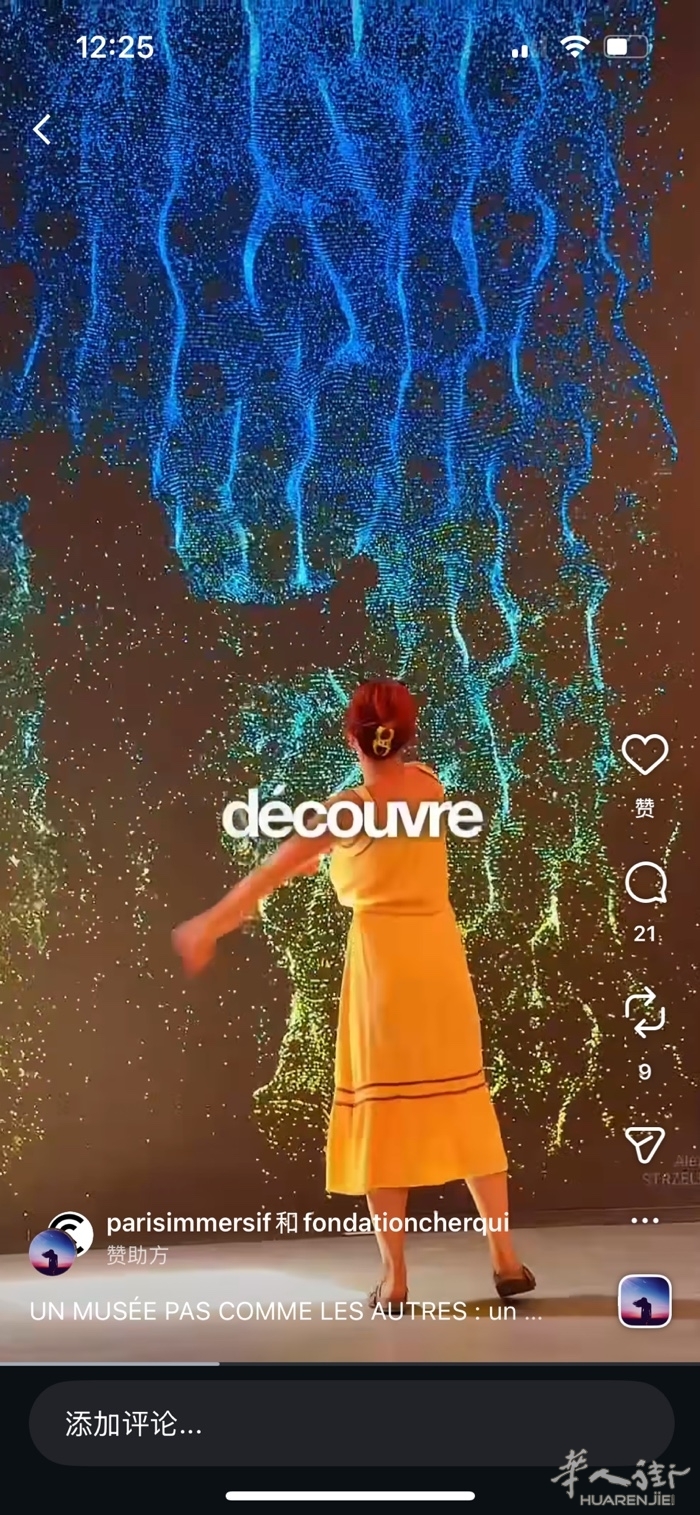Viewport: 700px width, 1515px height.
Task: Go back using the top arrow
Action: click(42, 130)
